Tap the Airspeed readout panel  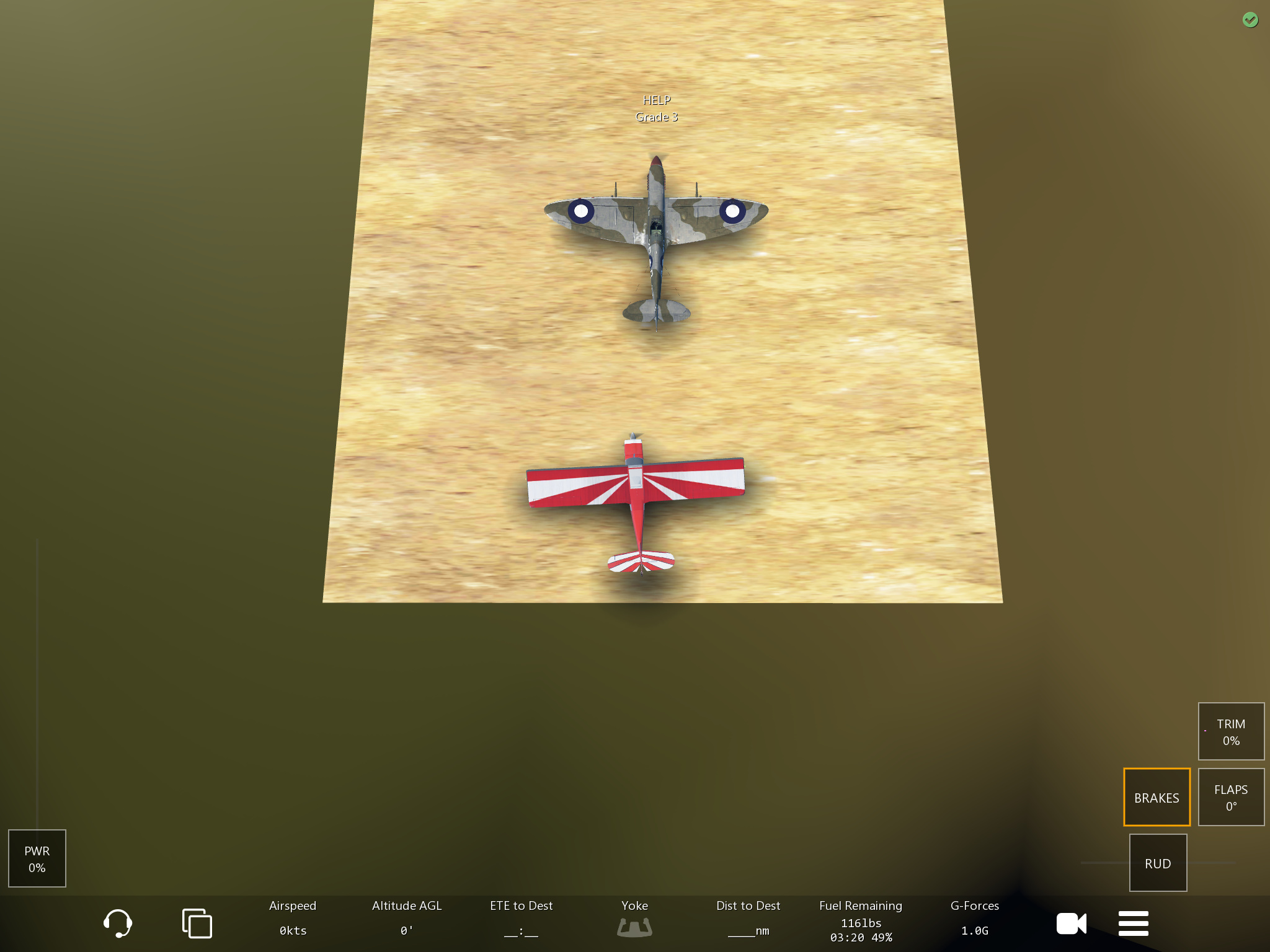point(293,919)
